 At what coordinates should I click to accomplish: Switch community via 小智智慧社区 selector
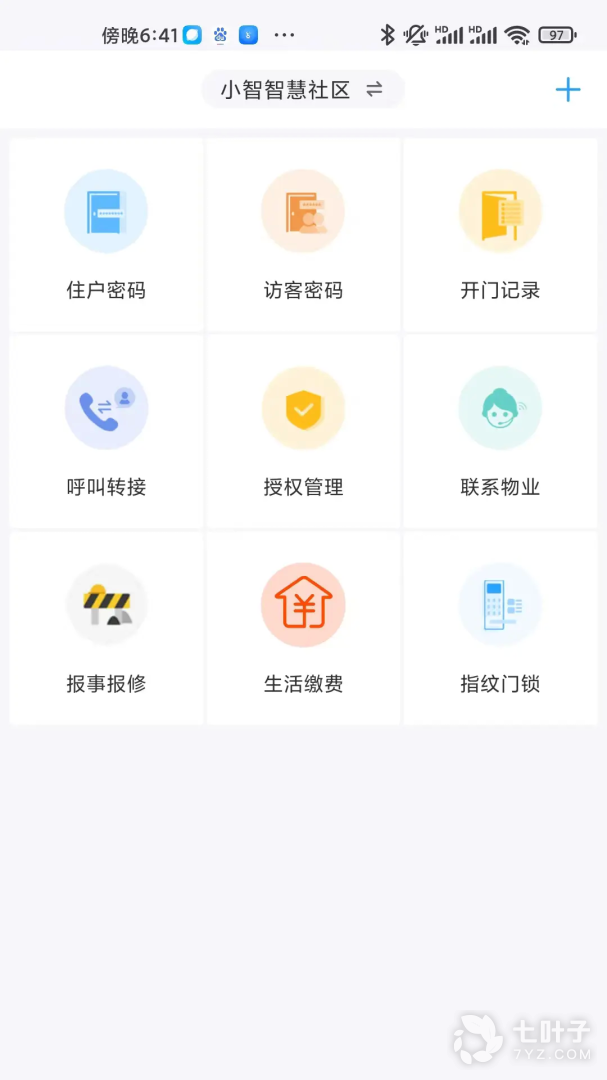[x=302, y=90]
